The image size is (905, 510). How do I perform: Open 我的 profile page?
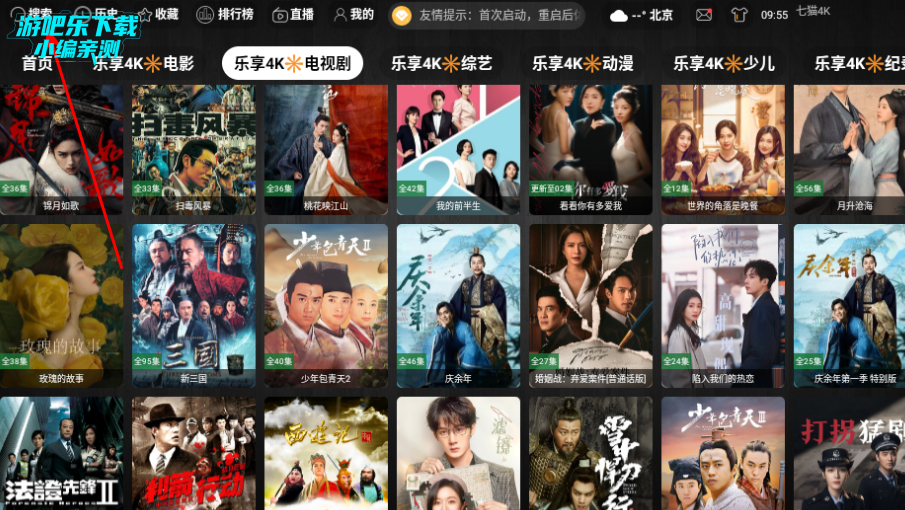(354, 15)
